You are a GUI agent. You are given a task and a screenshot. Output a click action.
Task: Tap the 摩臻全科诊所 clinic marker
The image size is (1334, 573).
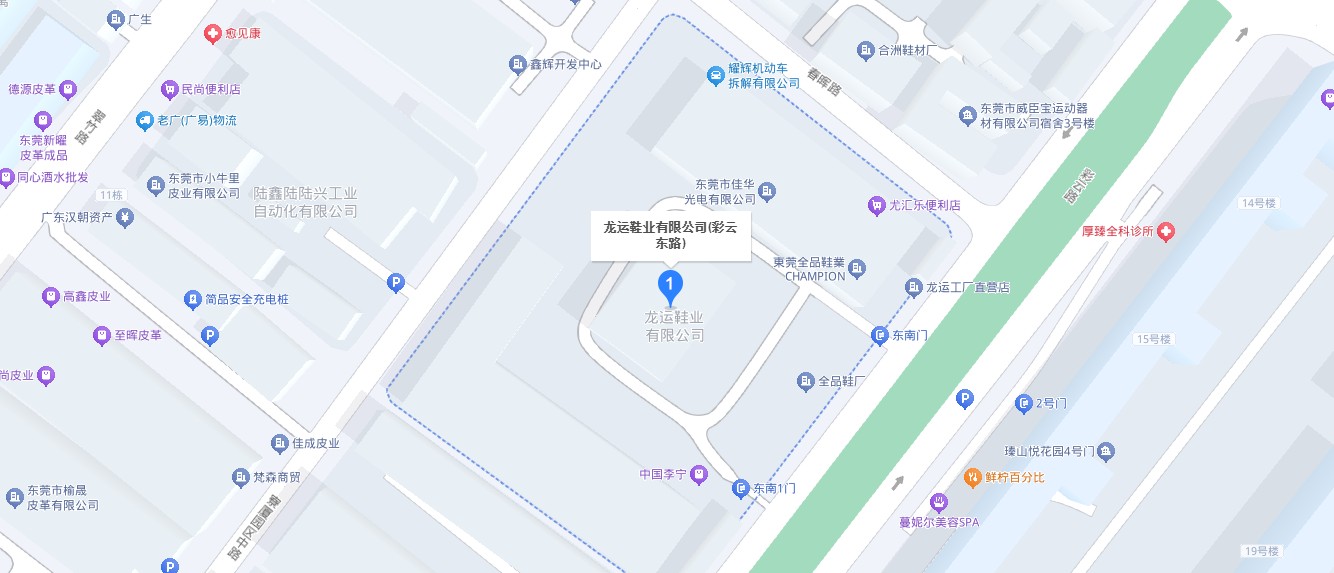click(x=1166, y=232)
